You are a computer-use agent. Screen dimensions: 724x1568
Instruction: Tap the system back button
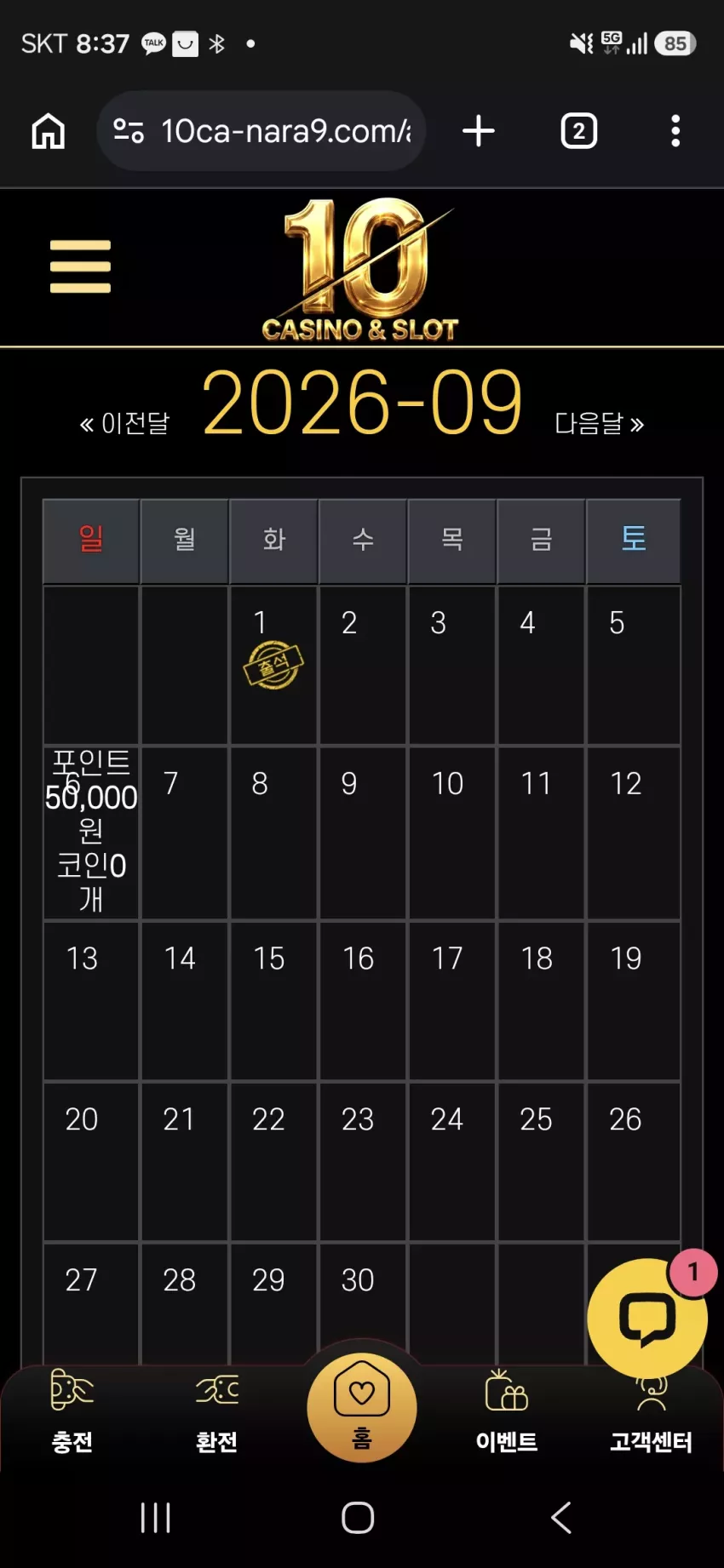click(x=560, y=1517)
